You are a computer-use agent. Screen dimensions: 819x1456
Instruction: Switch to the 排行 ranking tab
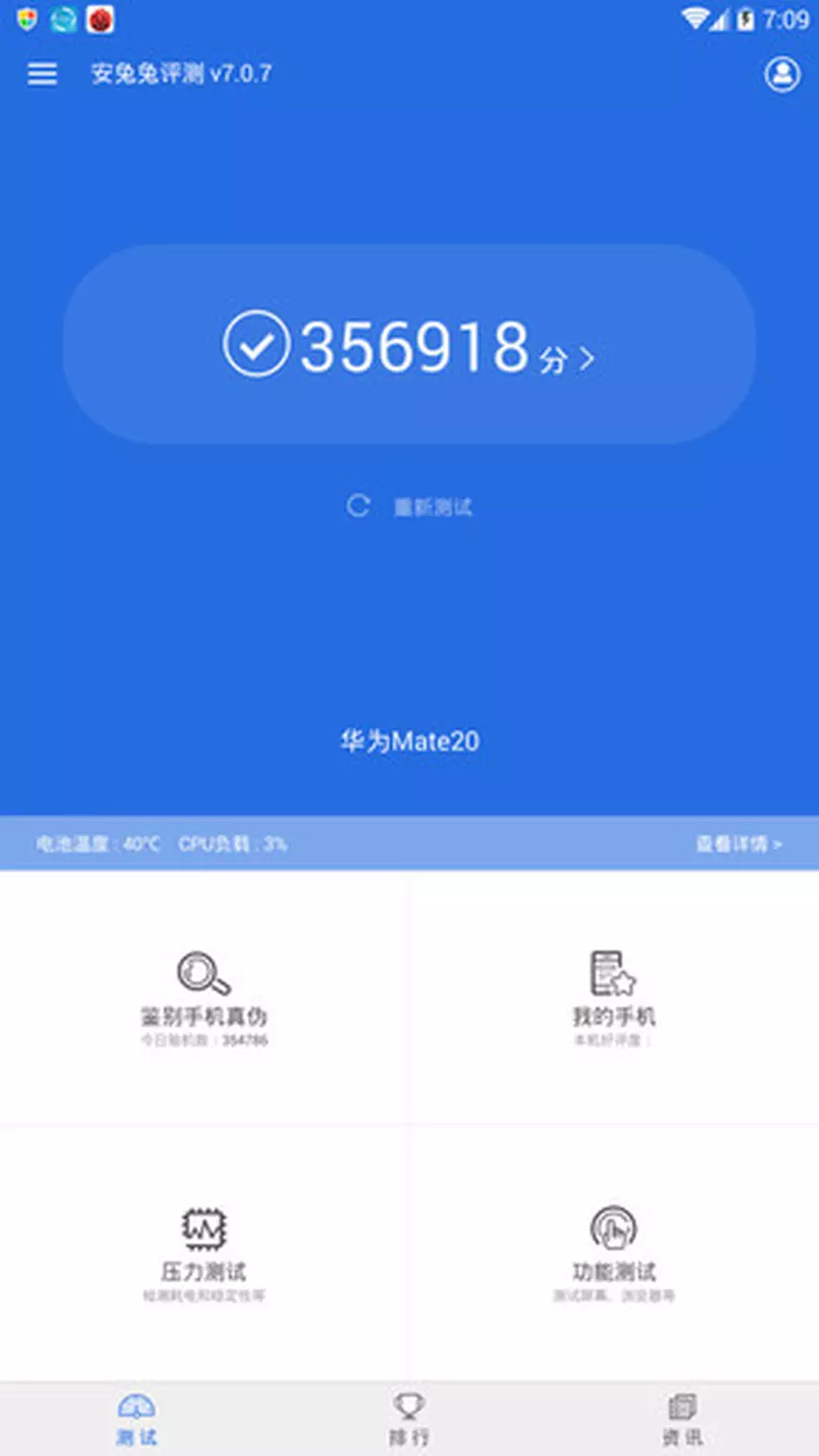409,1419
